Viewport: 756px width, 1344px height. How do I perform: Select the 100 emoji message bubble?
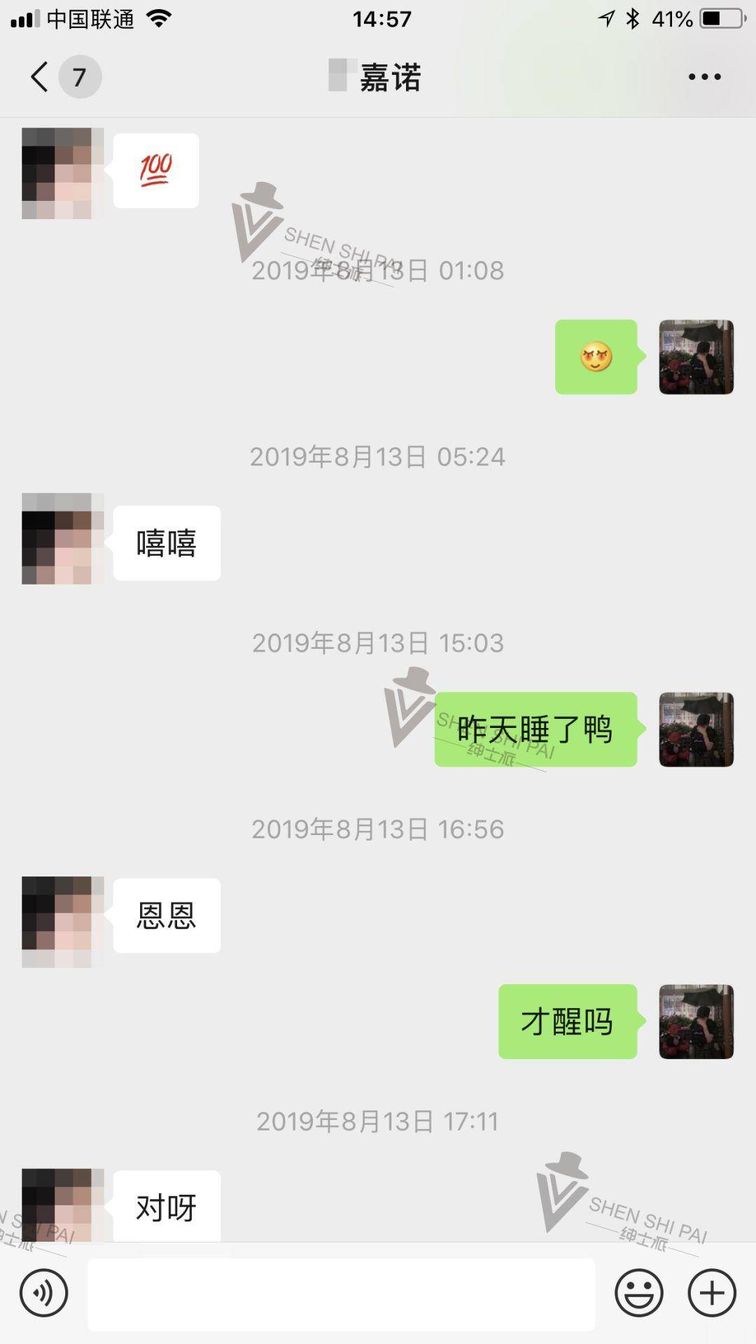155,170
